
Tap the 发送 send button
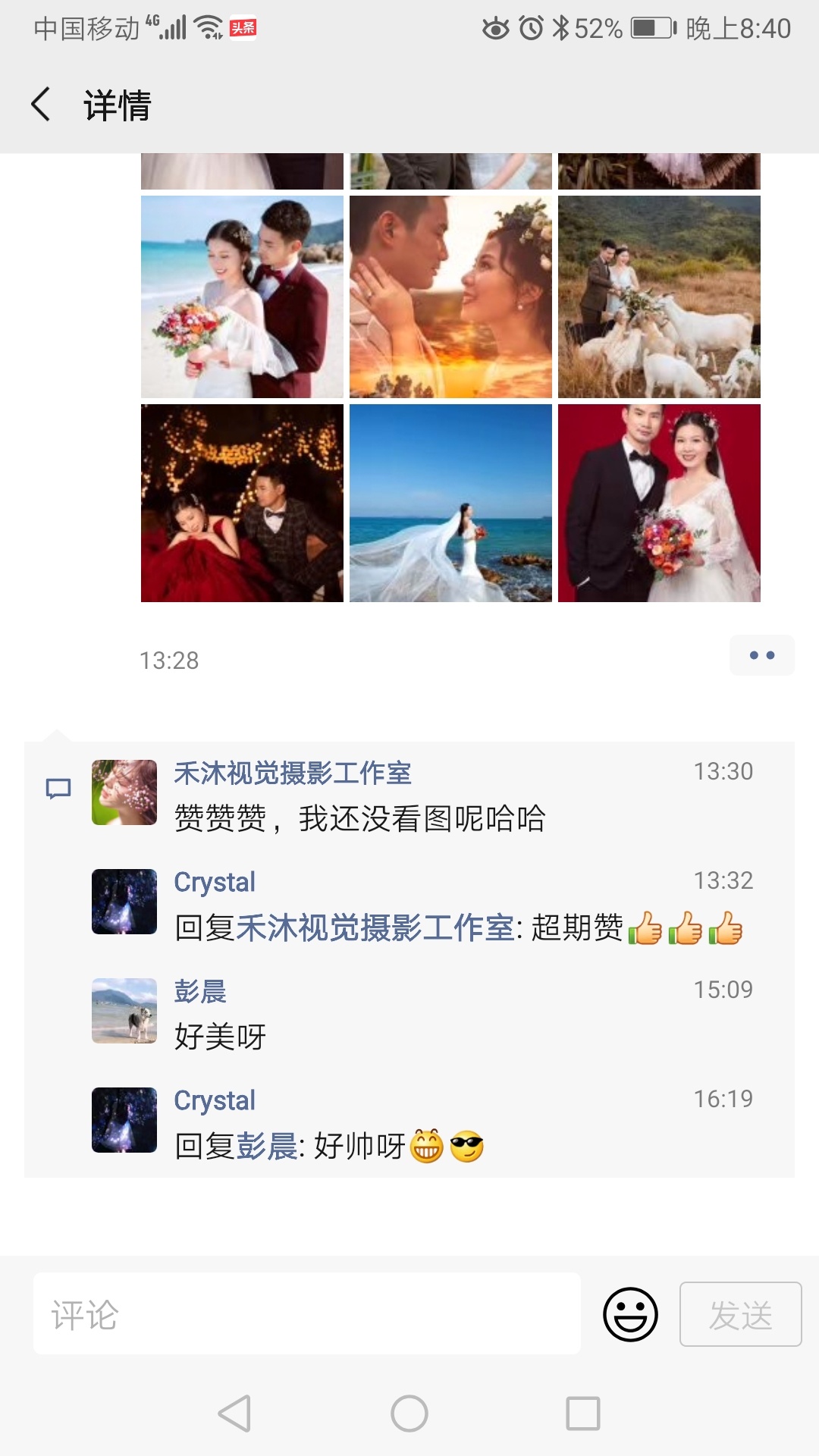click(x=741, y=1314)
